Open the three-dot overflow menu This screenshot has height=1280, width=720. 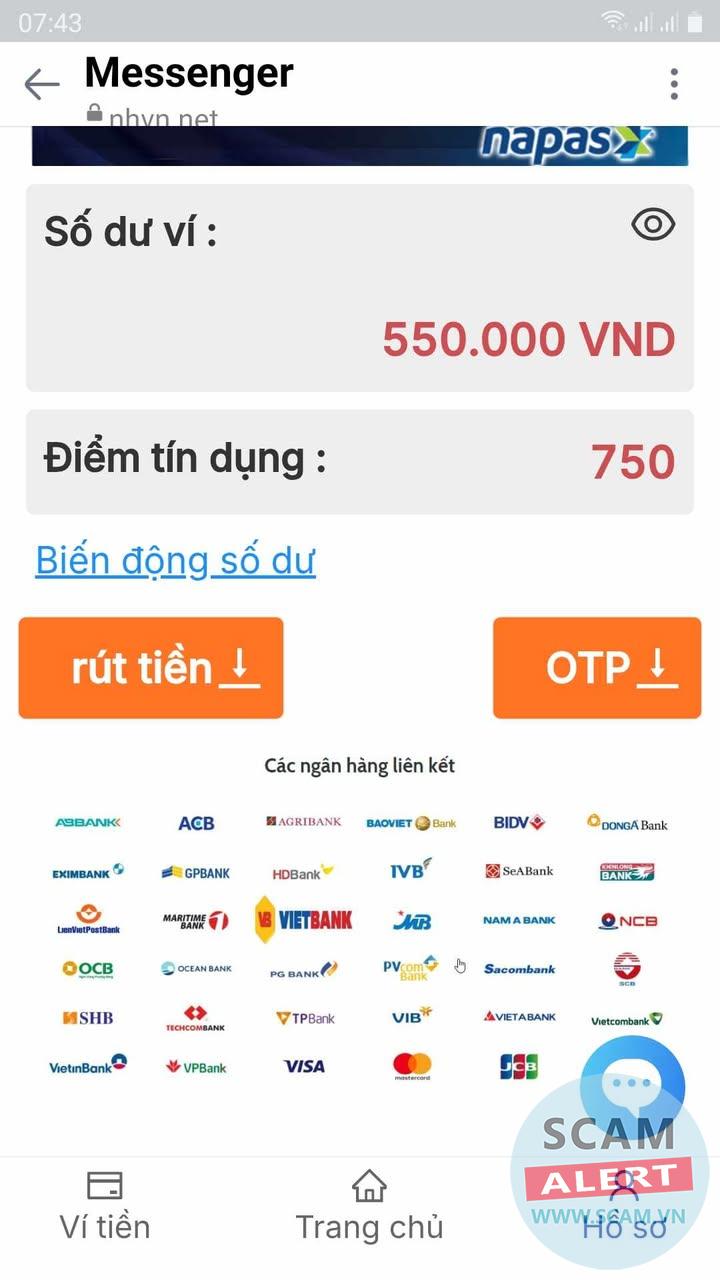click(x=675, y=84)
